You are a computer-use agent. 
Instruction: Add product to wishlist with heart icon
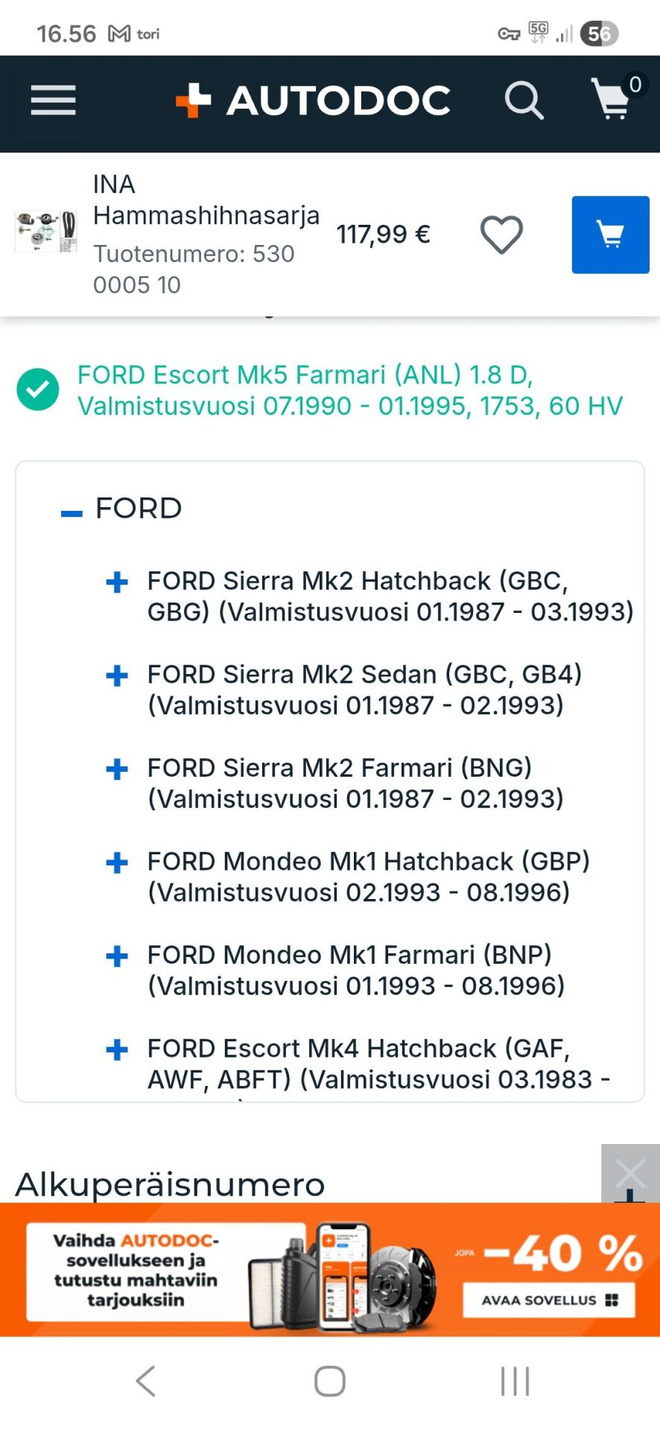[502, 235]
